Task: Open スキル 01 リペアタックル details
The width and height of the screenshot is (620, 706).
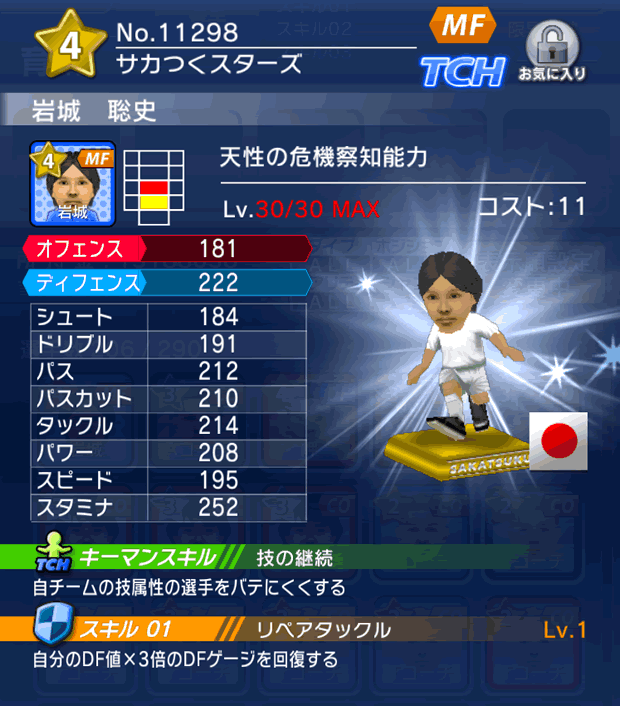Action: pos(310,629)
